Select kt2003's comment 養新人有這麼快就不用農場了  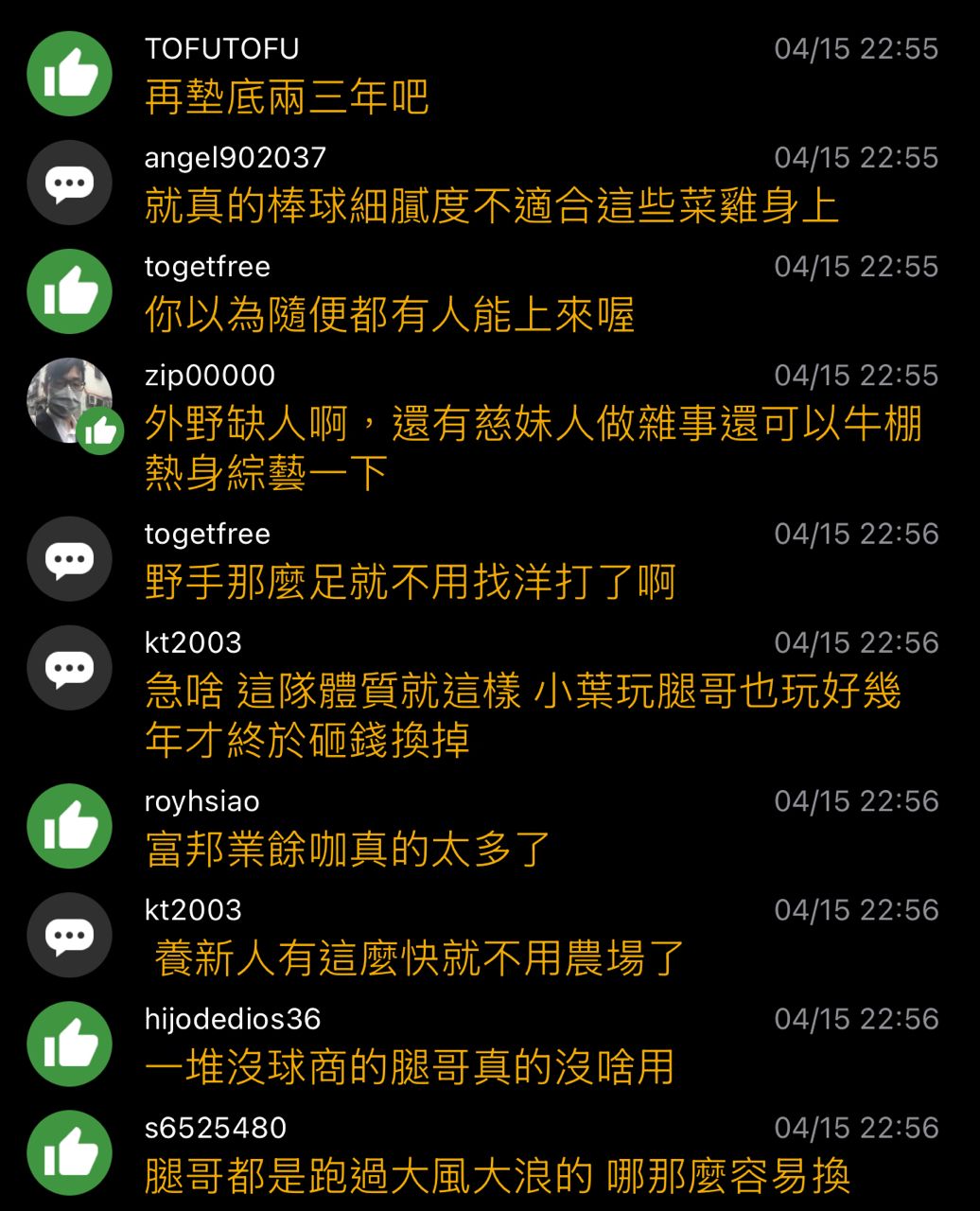pos(419,957)
